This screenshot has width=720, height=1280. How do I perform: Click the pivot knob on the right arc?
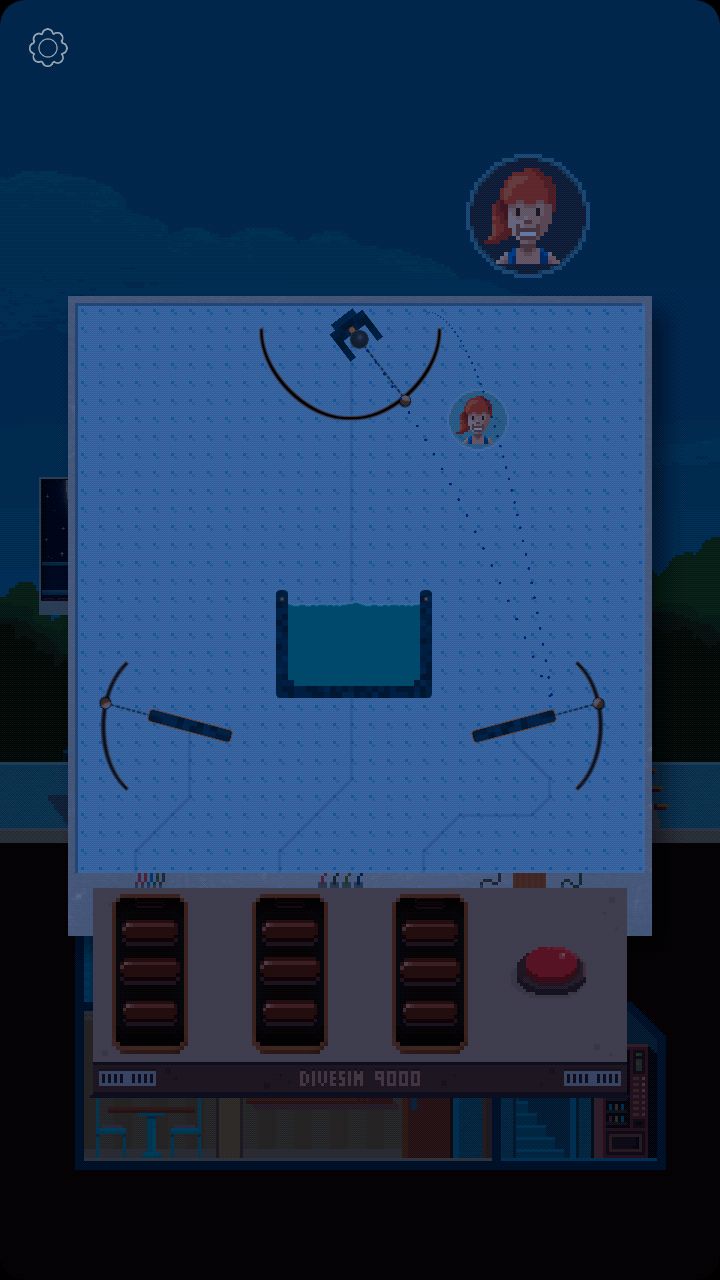click(x=597, y=705)
